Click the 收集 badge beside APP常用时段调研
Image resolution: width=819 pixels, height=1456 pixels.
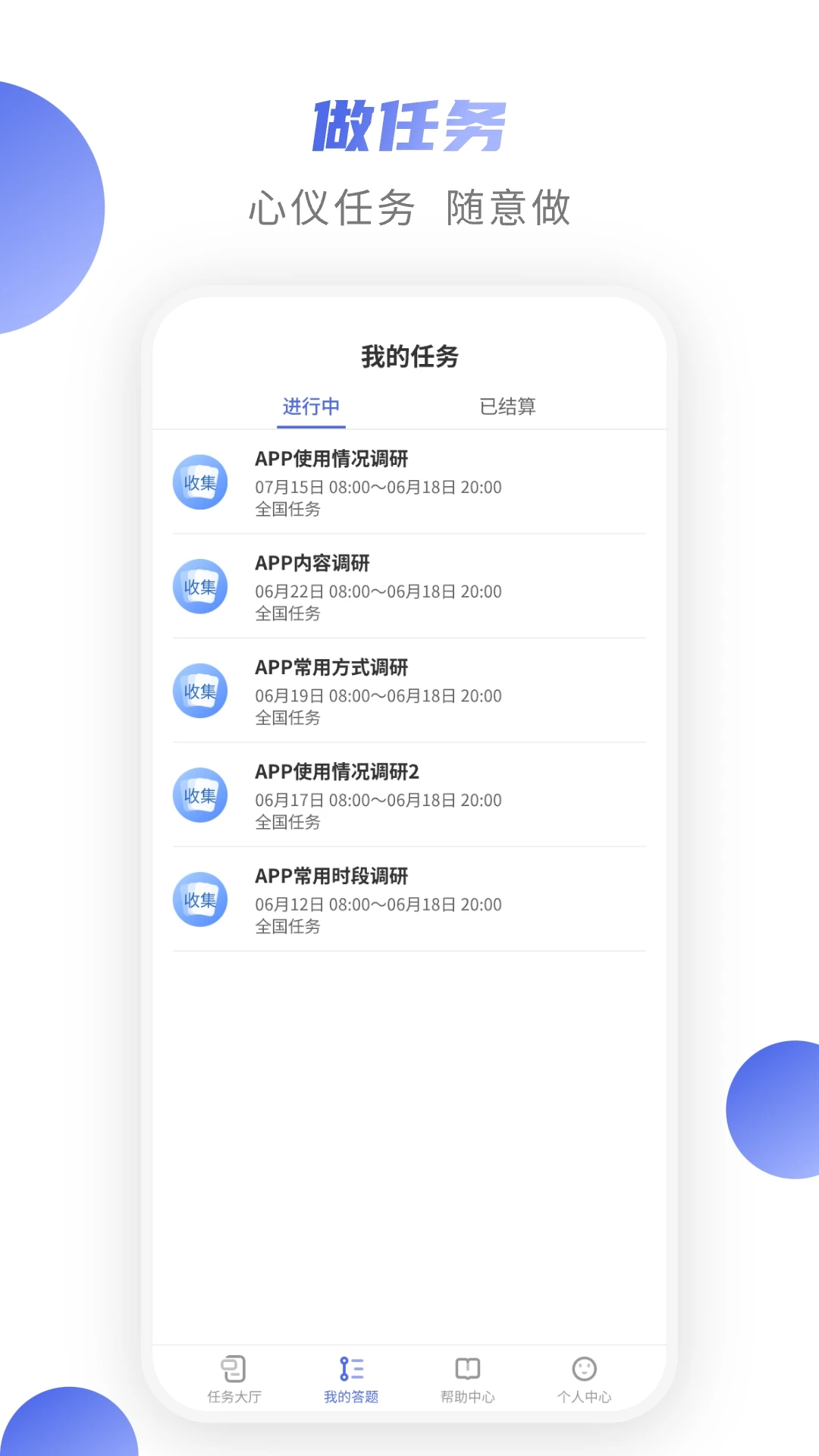coord(199,899)
